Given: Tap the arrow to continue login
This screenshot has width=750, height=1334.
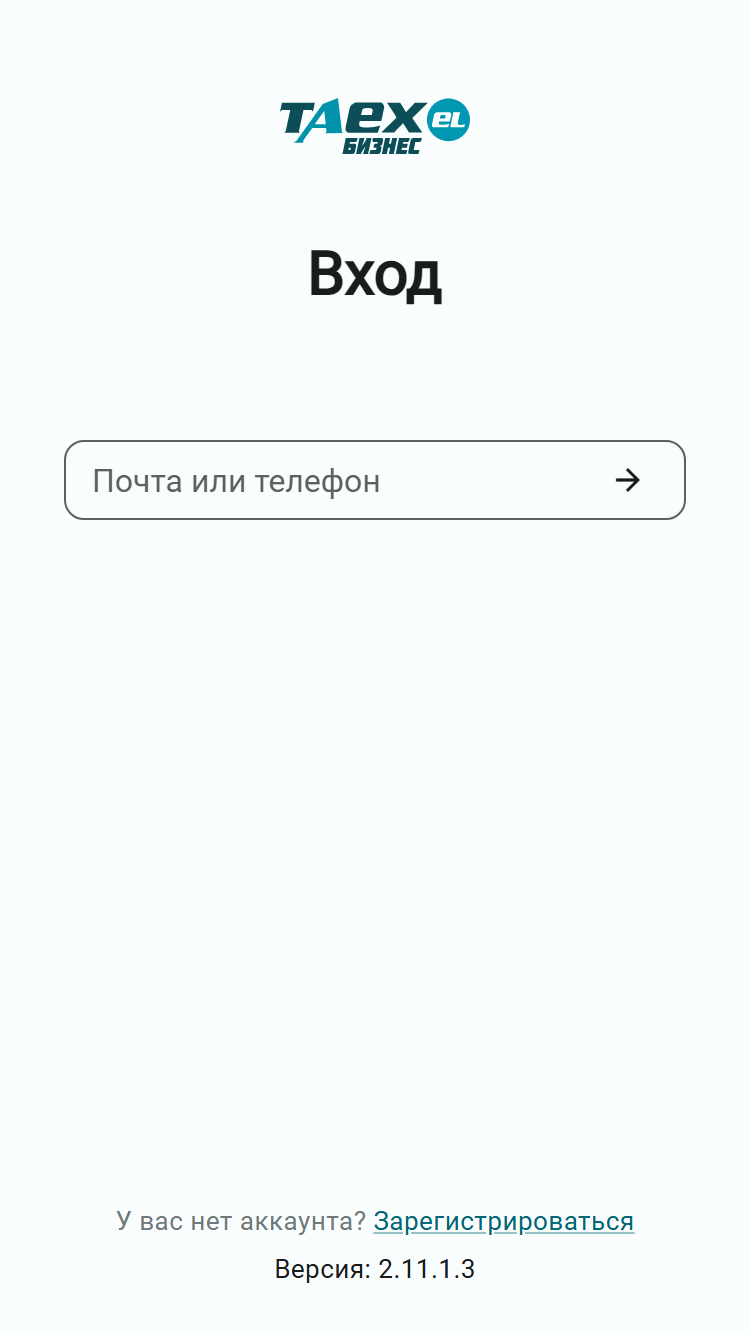Looking at the screenshot, I should coord(628,480).
